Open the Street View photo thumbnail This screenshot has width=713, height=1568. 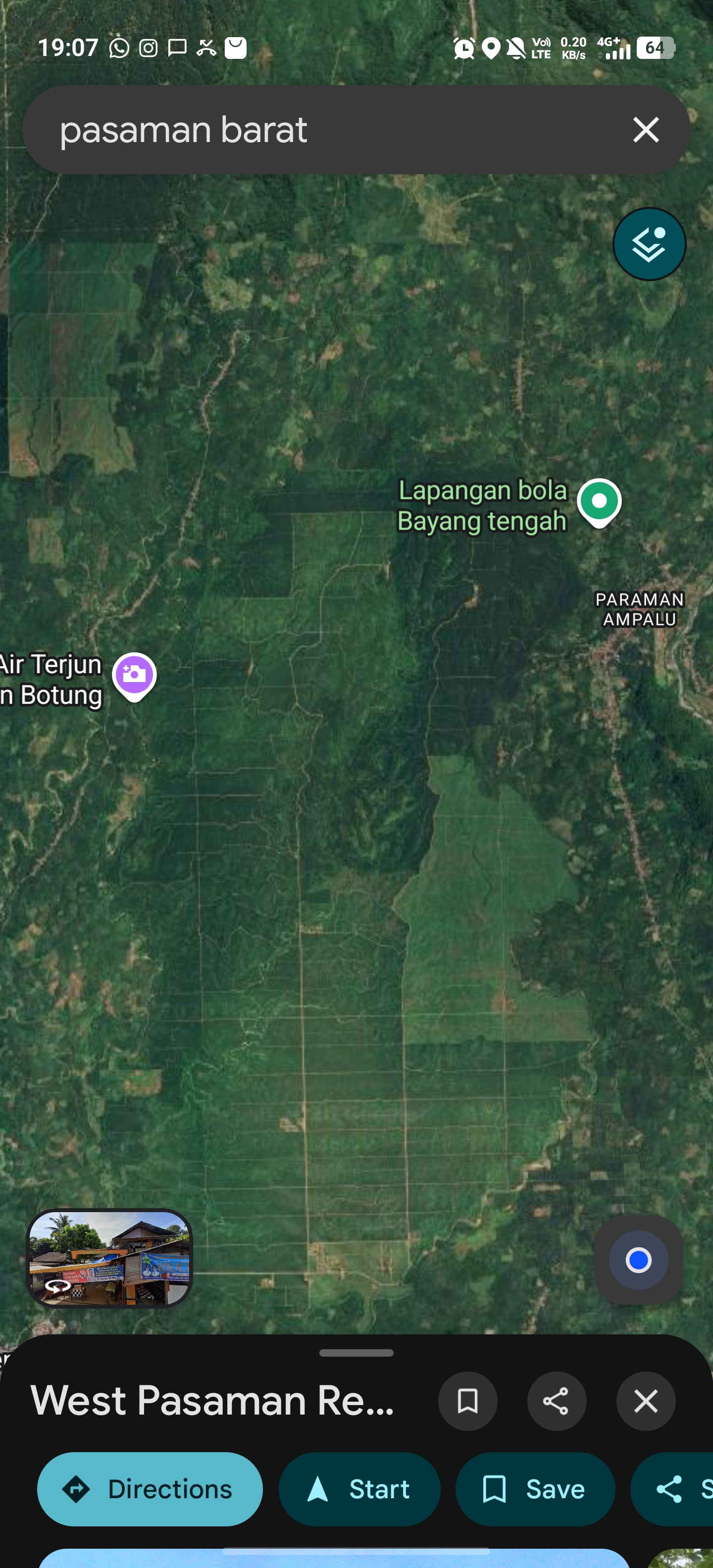[109, 1258]
